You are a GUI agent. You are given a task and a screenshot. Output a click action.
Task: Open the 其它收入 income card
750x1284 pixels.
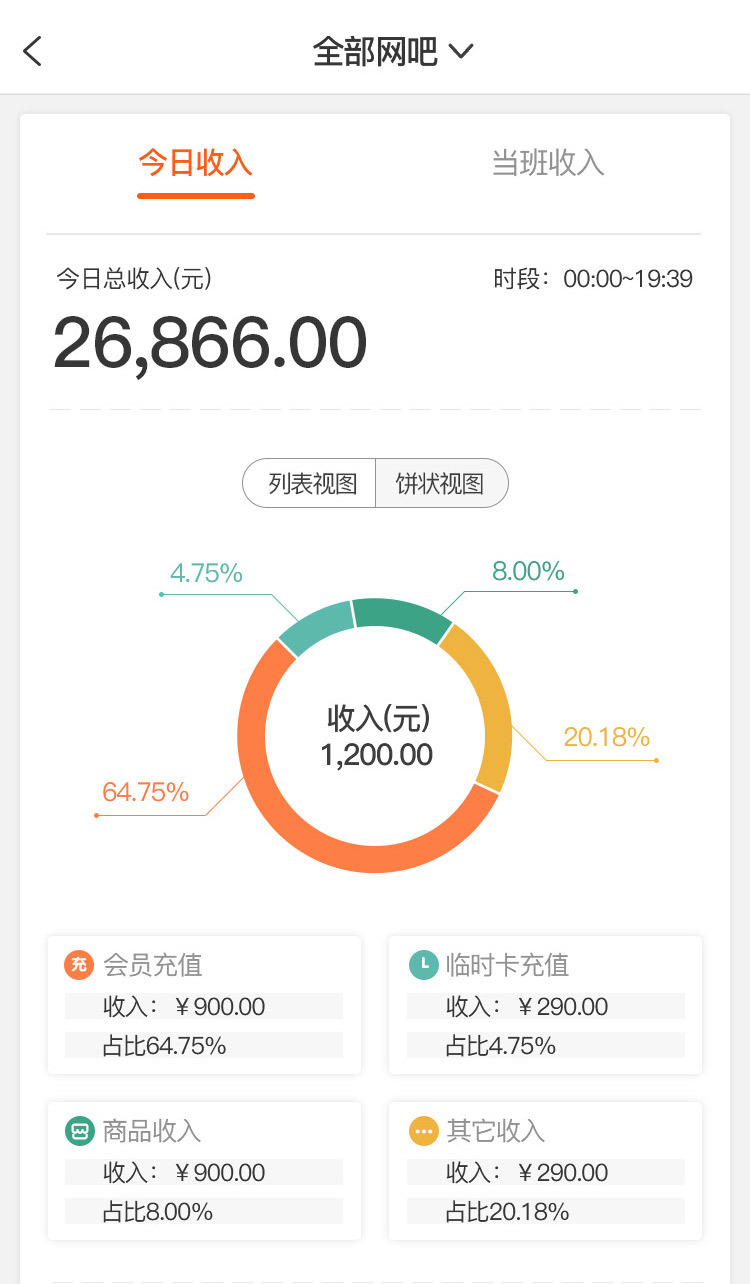pyautogui.click(x=545, y=1170)
